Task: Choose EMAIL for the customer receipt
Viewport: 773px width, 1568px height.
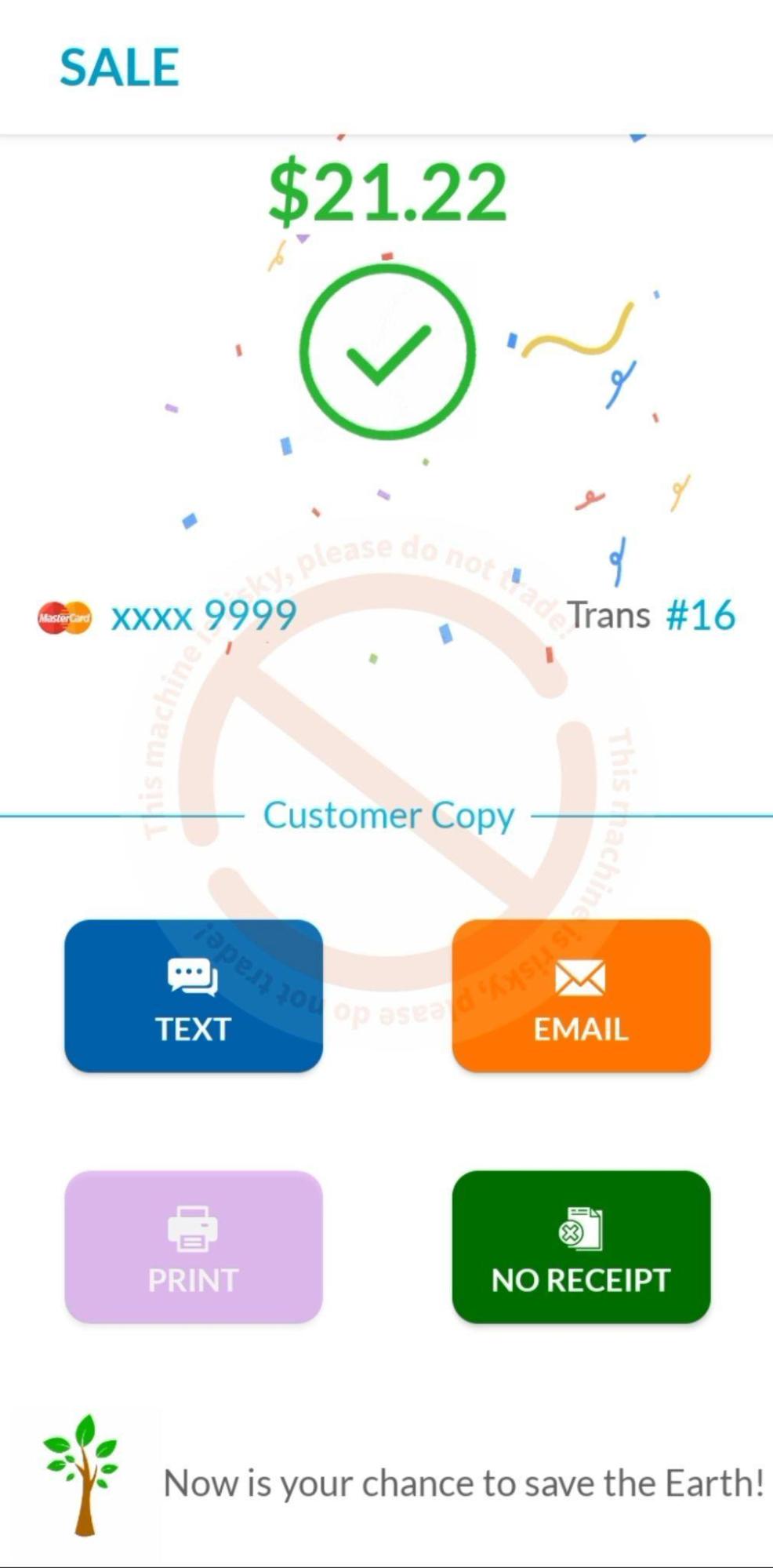Action: (581, 995)
